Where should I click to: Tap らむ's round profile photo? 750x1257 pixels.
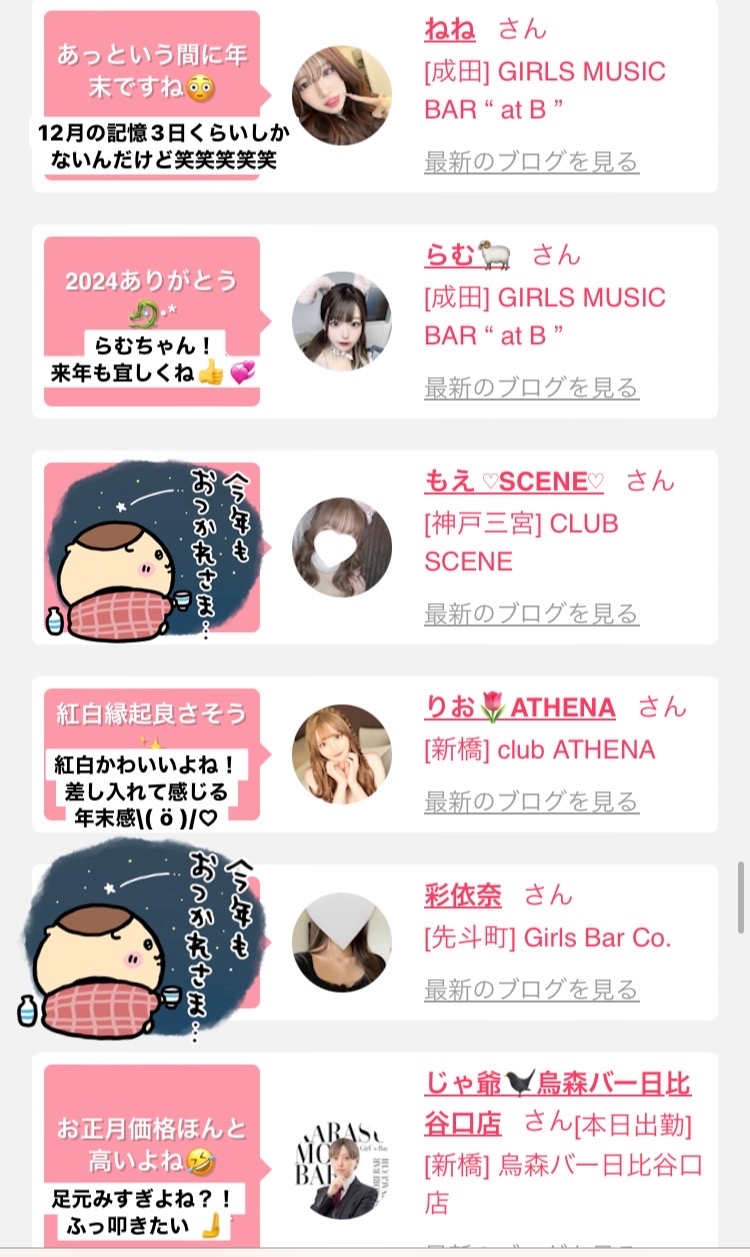[x=342, y=321]
